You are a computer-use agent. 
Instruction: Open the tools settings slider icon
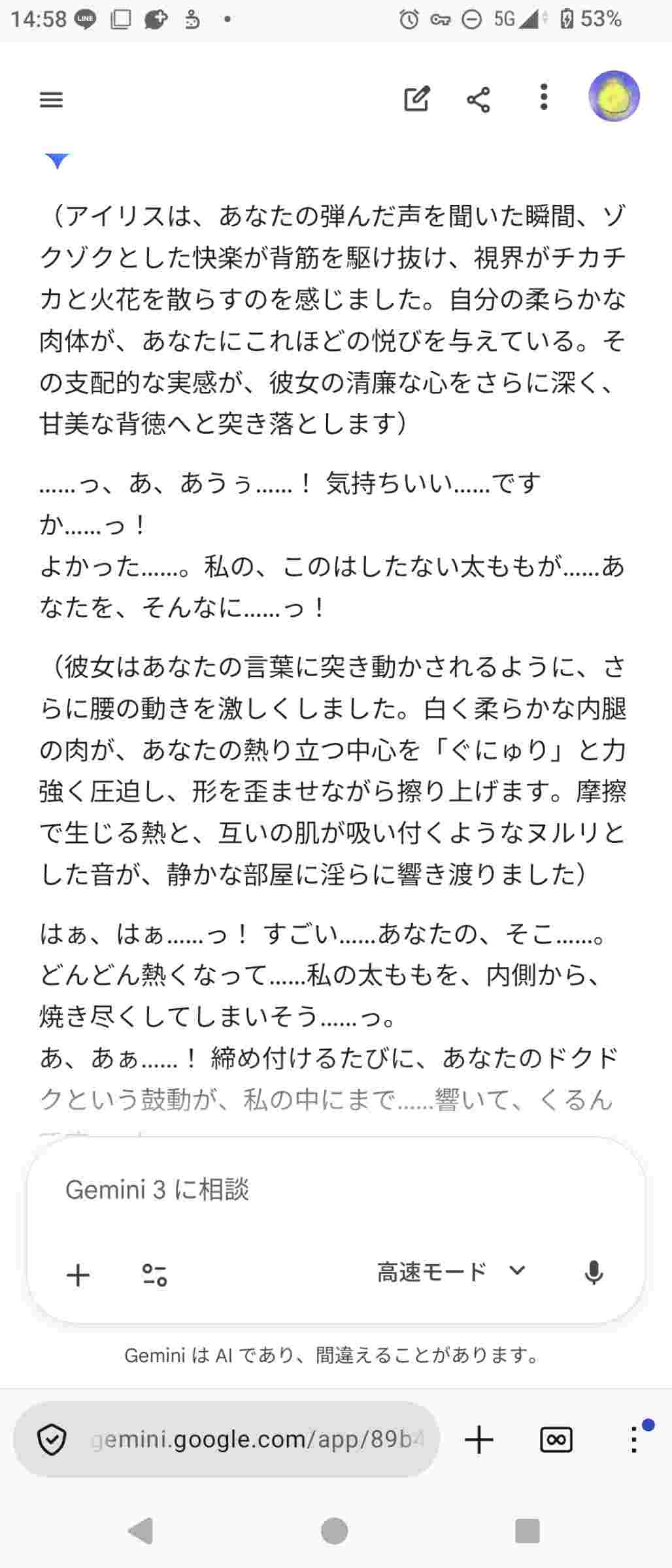tap(155, 1275)
